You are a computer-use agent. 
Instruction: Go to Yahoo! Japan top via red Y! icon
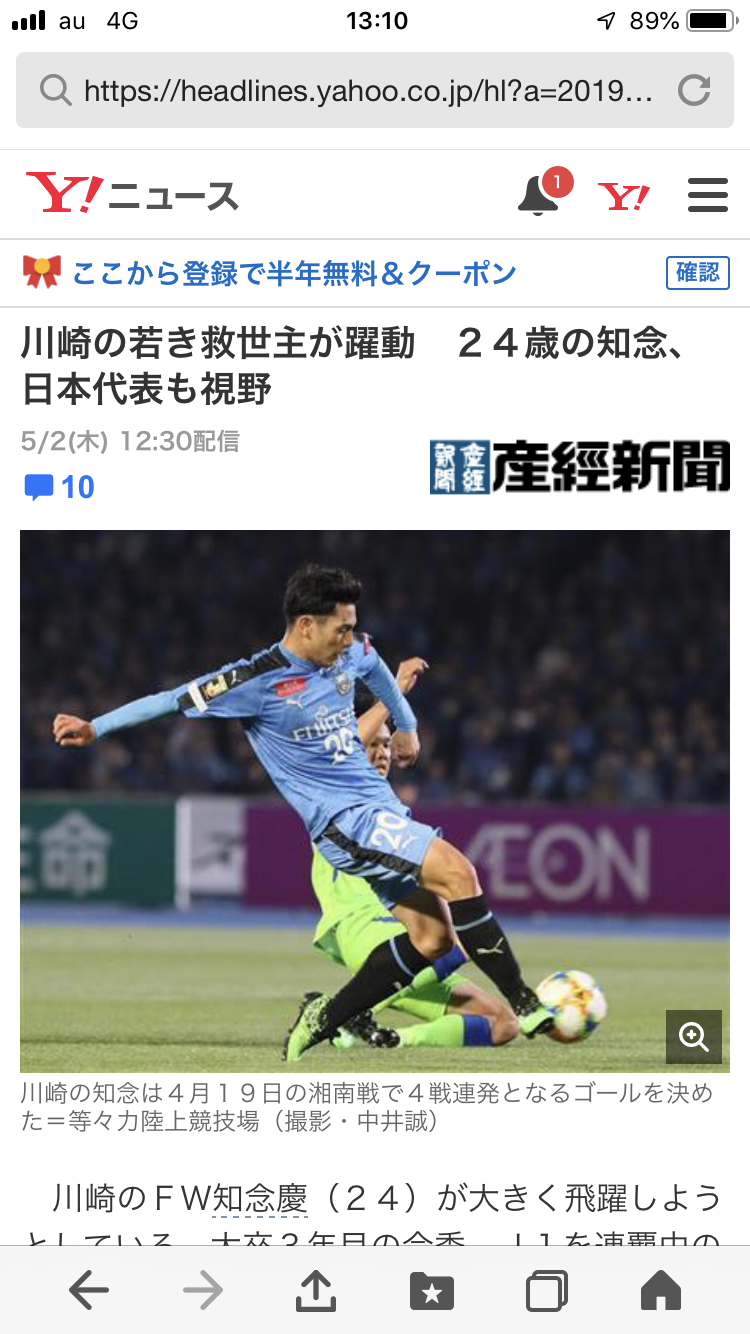624,195
